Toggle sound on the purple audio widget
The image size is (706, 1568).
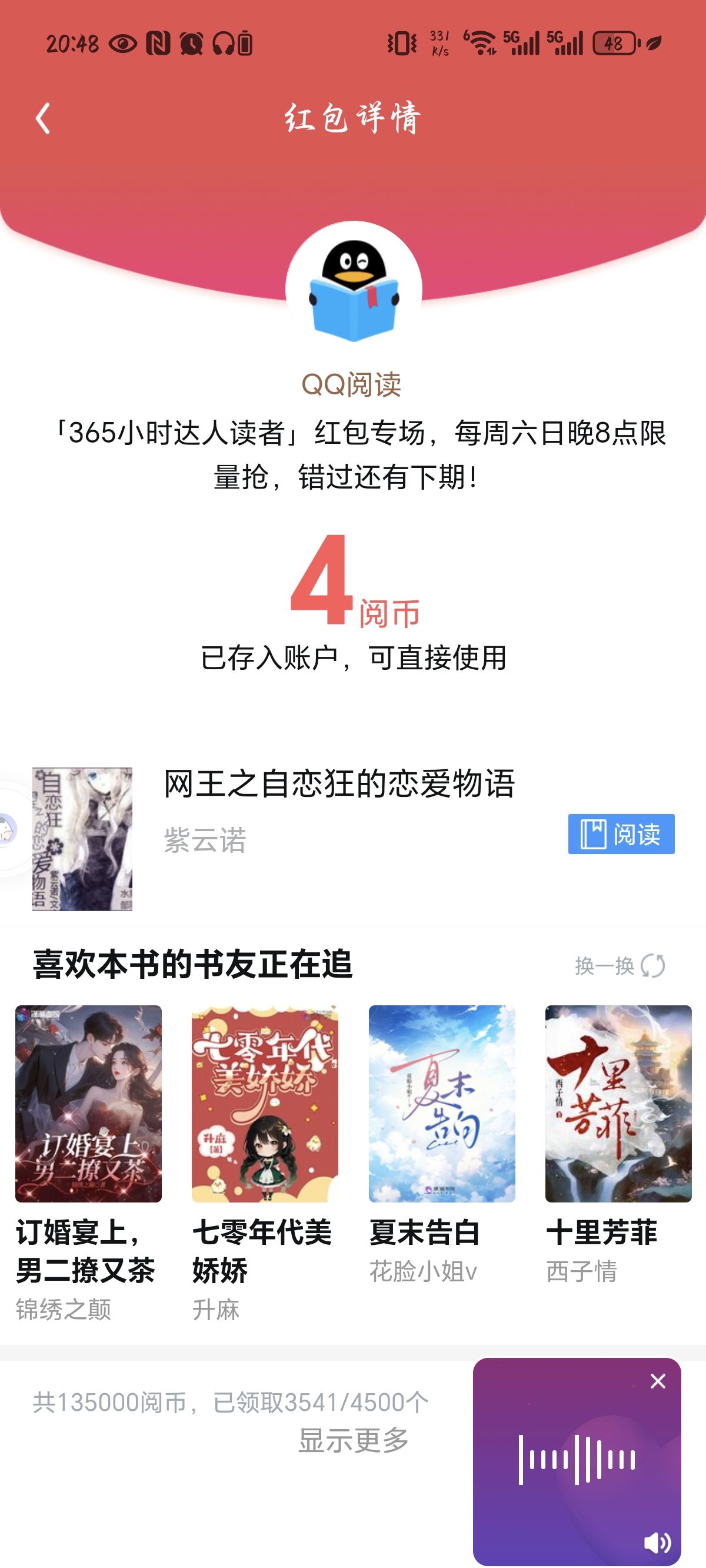(x=657, y=1542)
